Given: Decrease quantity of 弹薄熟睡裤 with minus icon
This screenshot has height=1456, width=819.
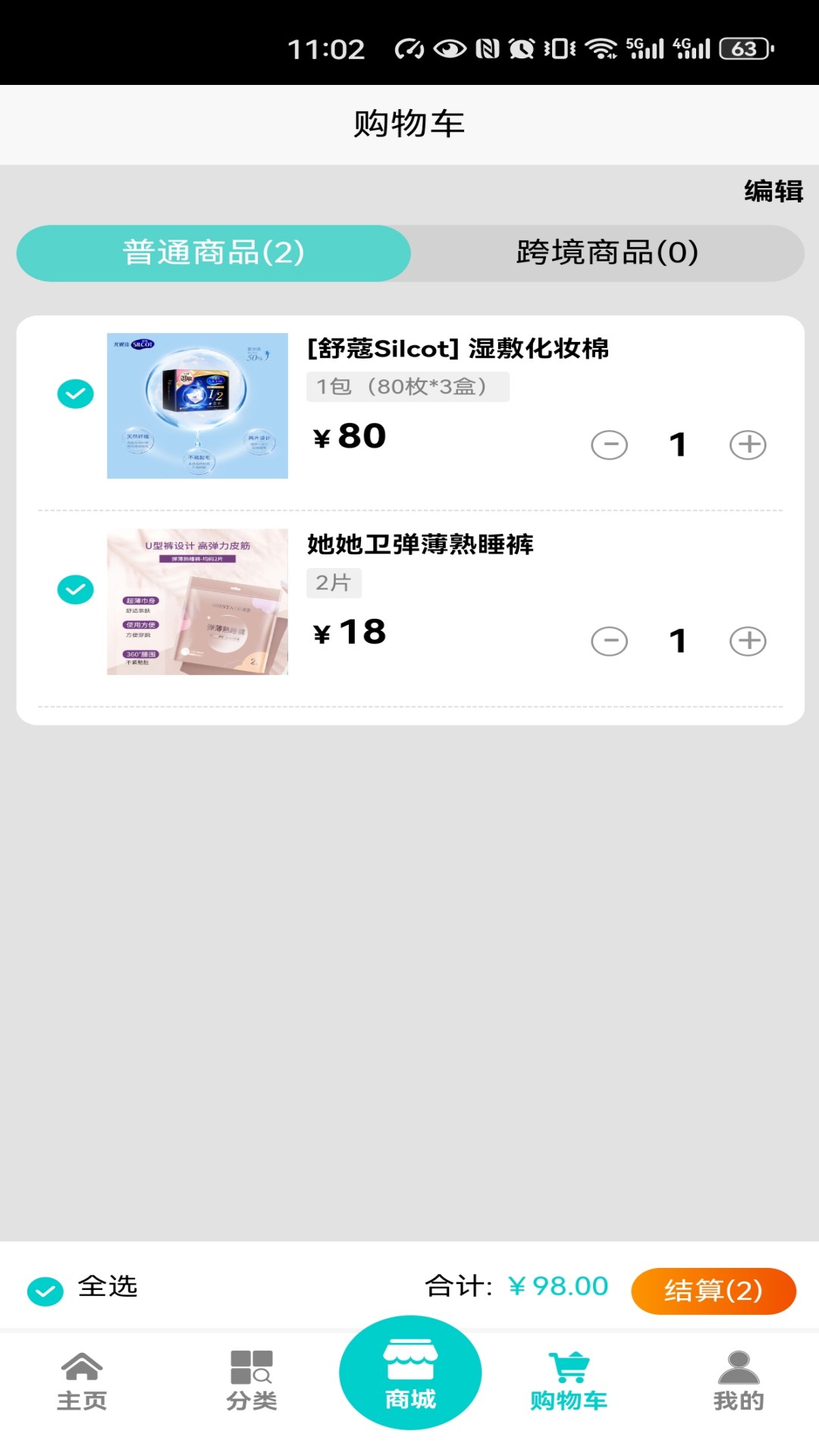Looking at the screenshot, I should tap(608, 642).
